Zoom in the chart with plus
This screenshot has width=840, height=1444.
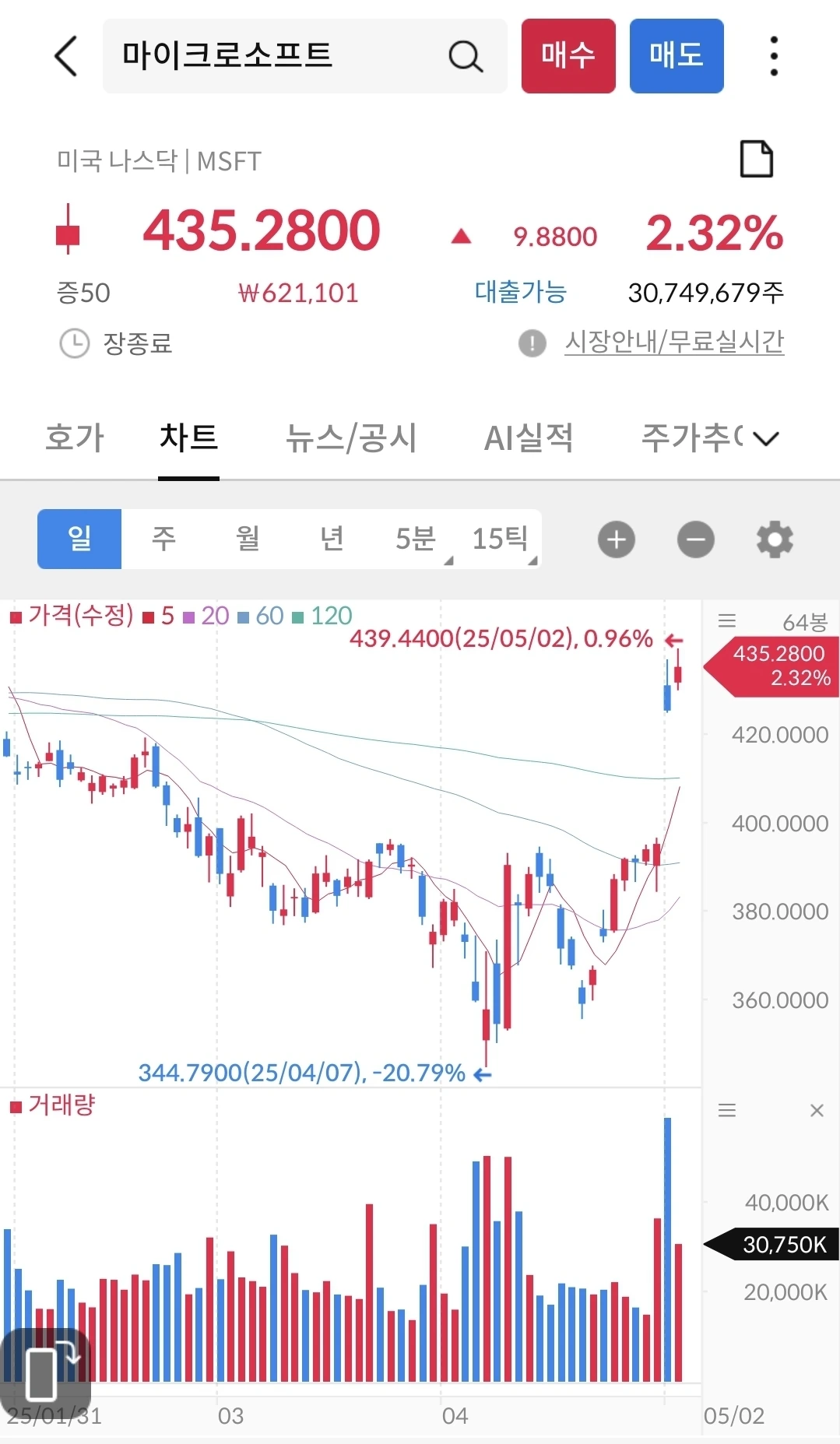point(617,539)
